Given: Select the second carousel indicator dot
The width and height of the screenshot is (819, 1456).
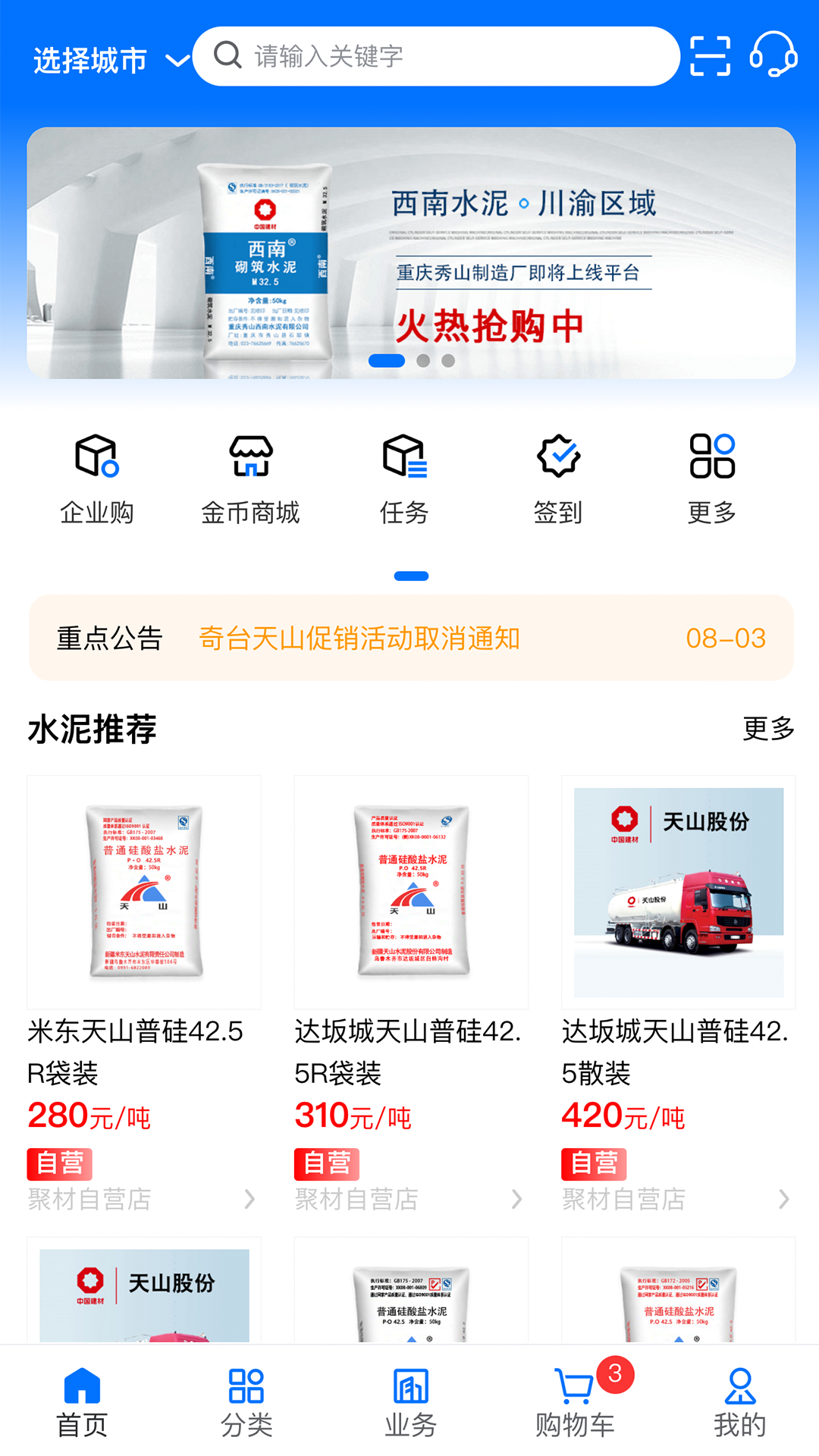Looking at the screenshot, I should 423,362.
